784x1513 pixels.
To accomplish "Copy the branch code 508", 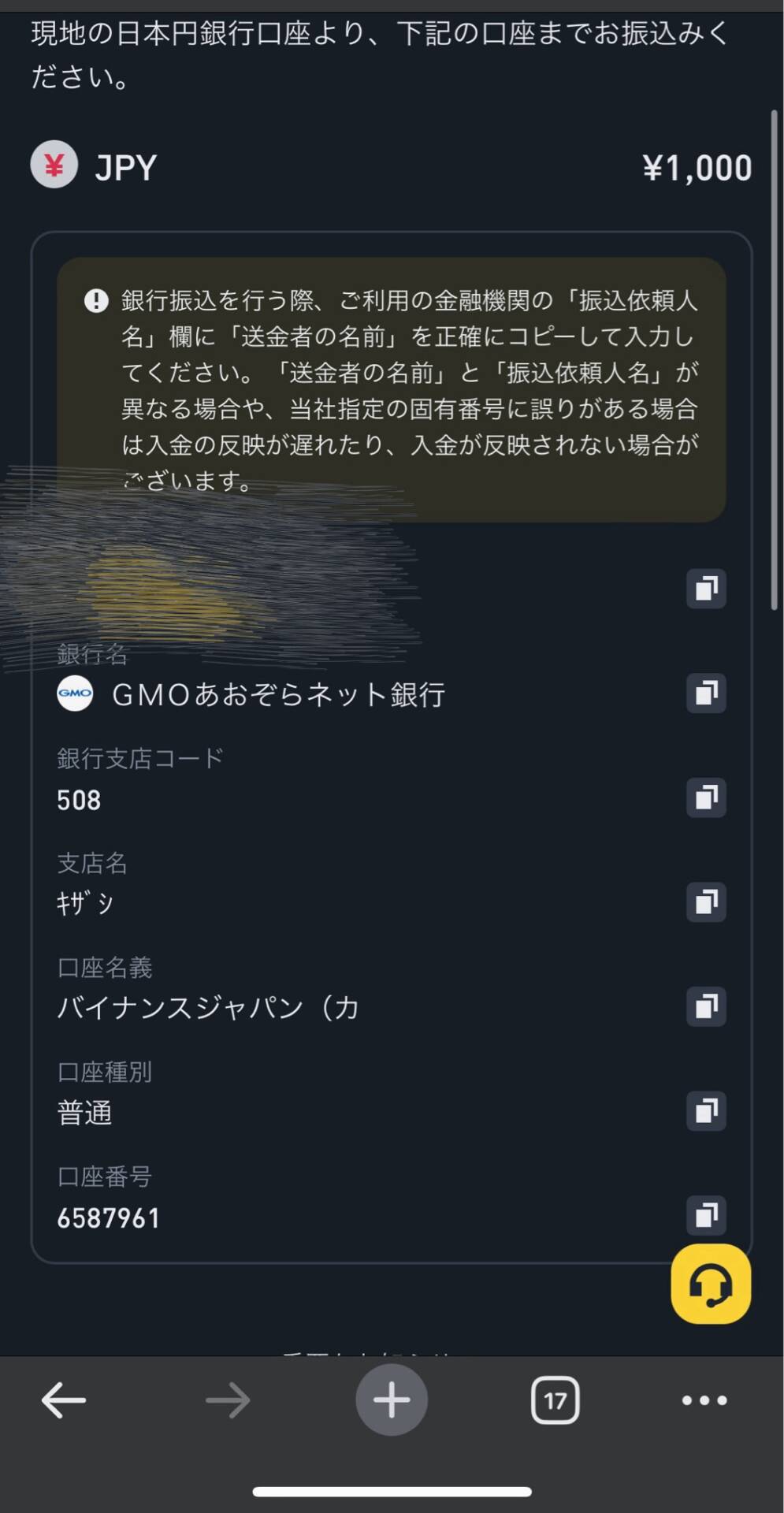I will pos(705,797).
